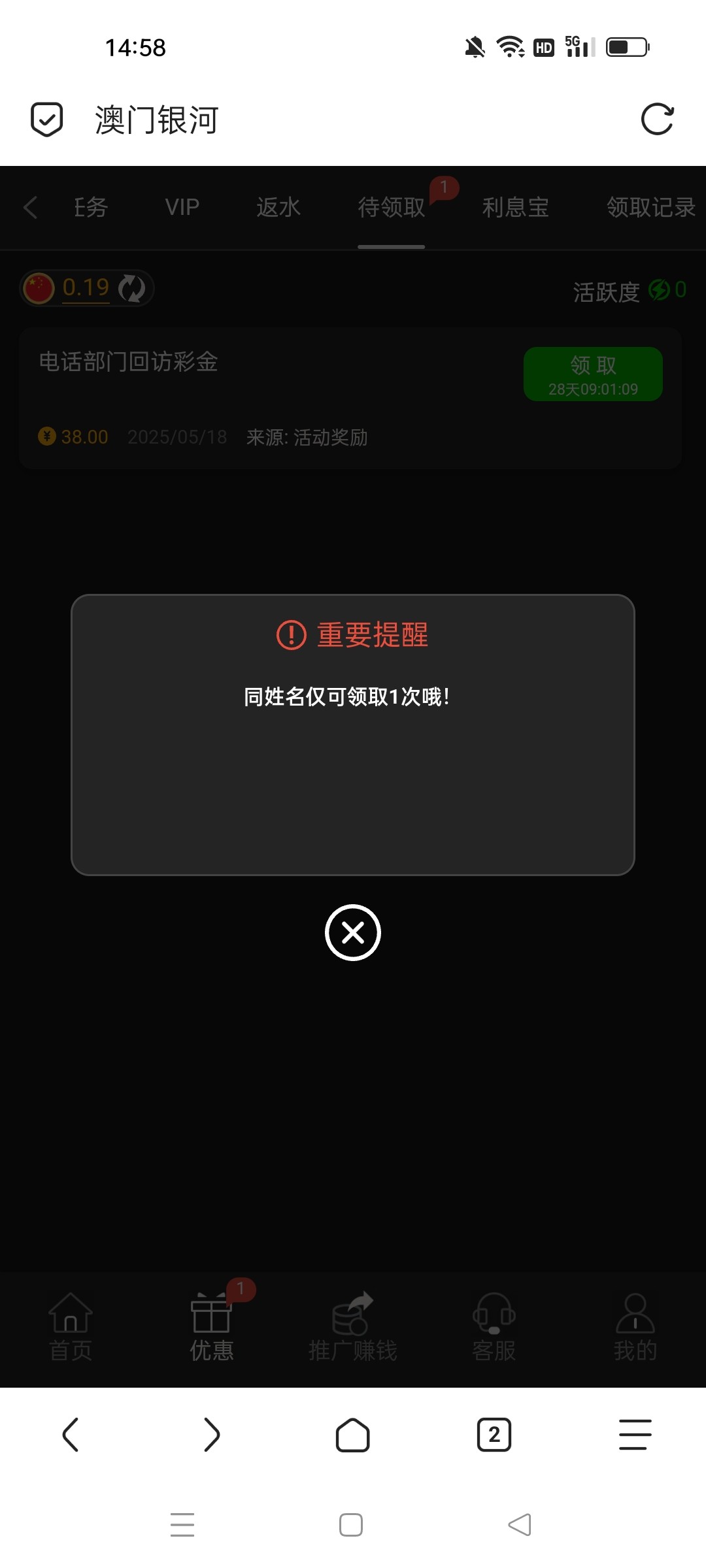View the 领取记录 tab
Image resolution: width=706 pixels, height=1568 pixels.
pos(650,207)
